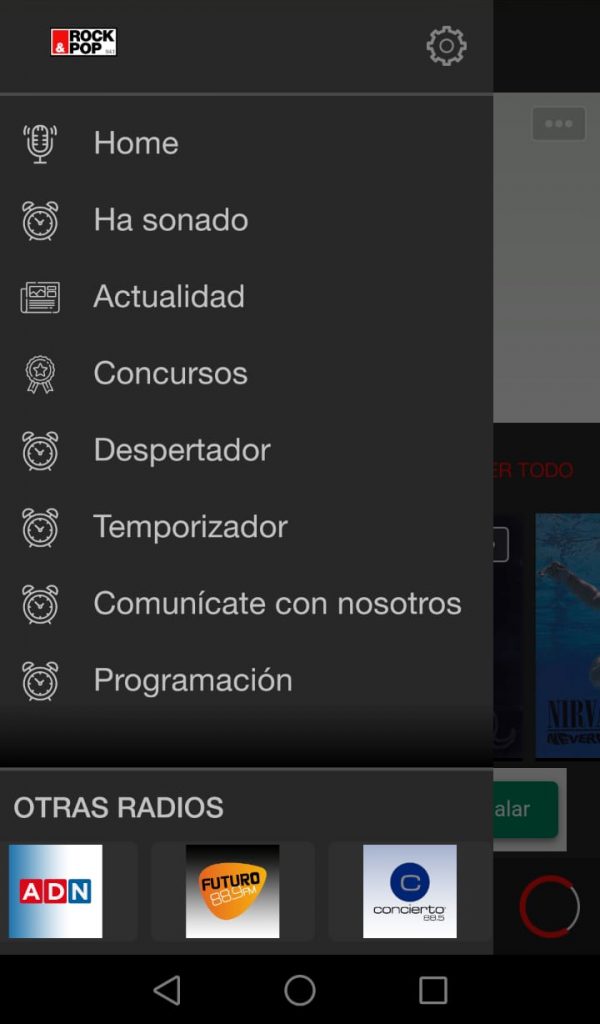Viewport: 600px width, 1024px height.
Task: Go back using the system back button
Action: pos(167,990)
